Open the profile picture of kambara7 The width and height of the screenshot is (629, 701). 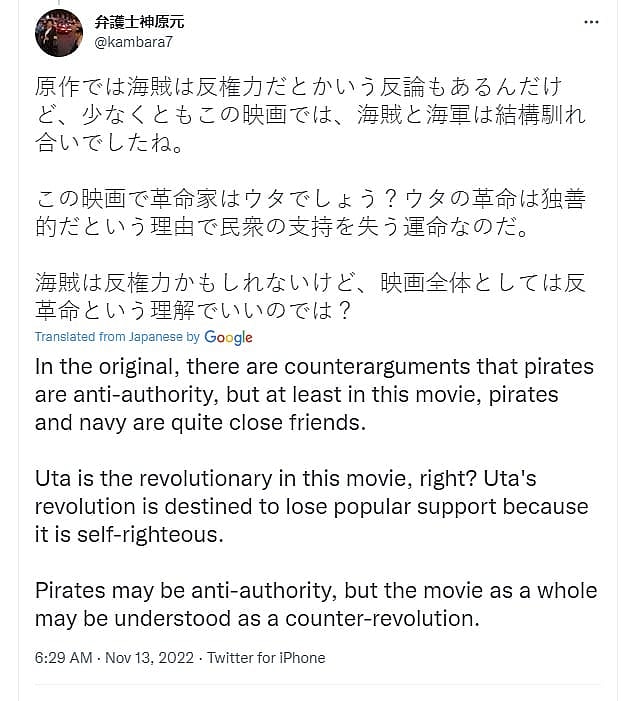[59, 33]
